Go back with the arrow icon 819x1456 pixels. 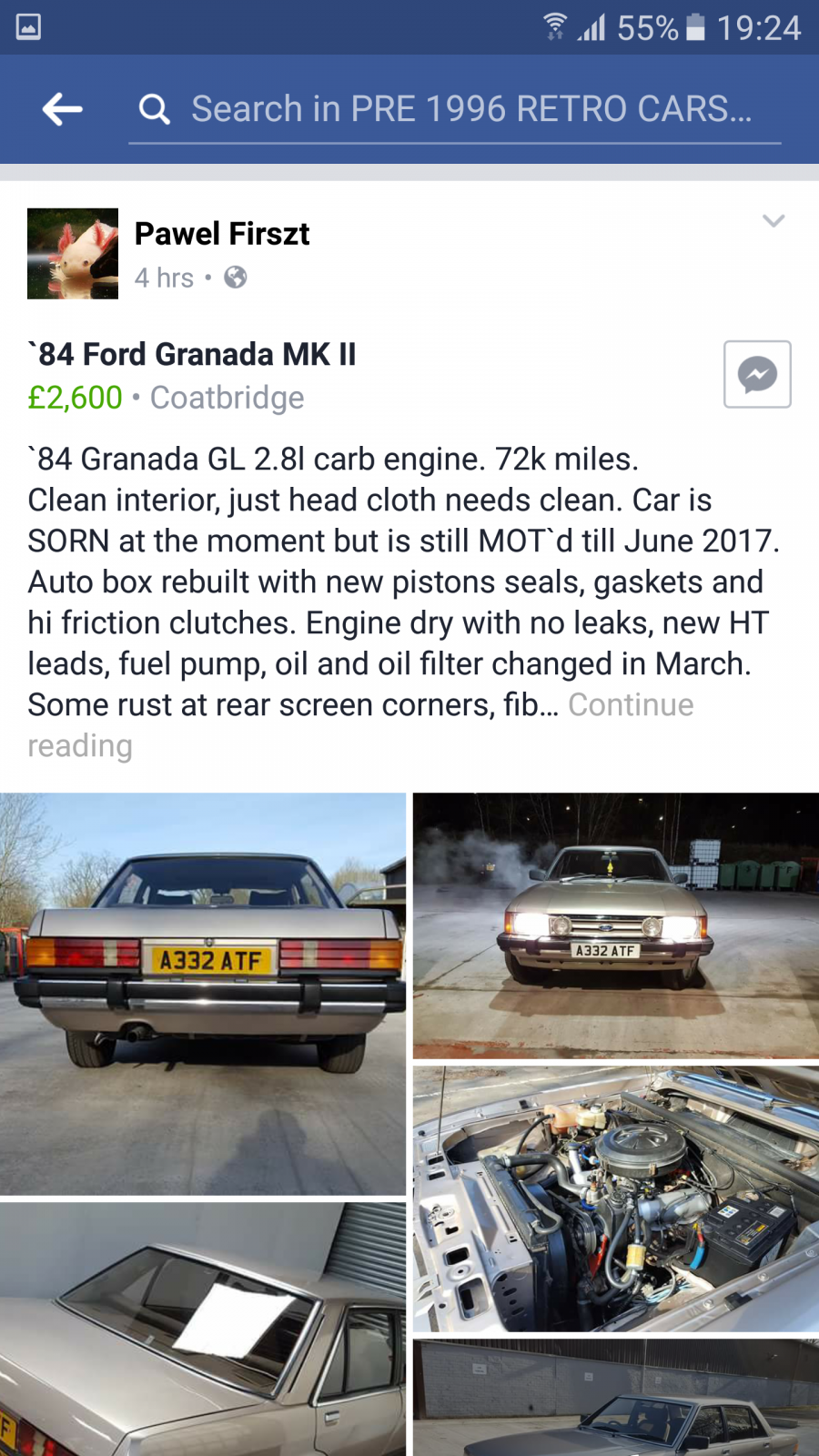pos(62,109)
